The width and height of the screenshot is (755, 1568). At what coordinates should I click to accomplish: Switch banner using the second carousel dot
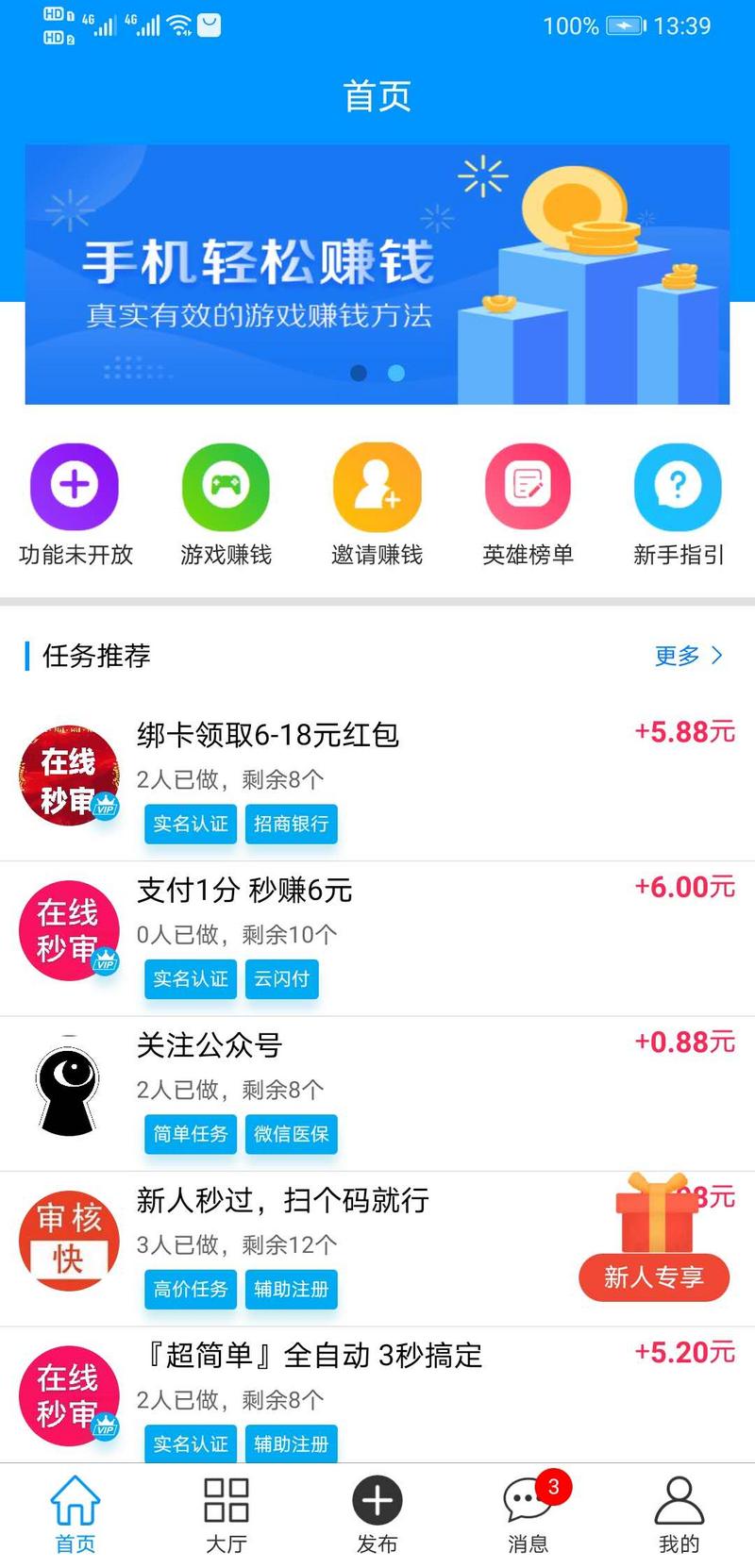tap(396, 374)
